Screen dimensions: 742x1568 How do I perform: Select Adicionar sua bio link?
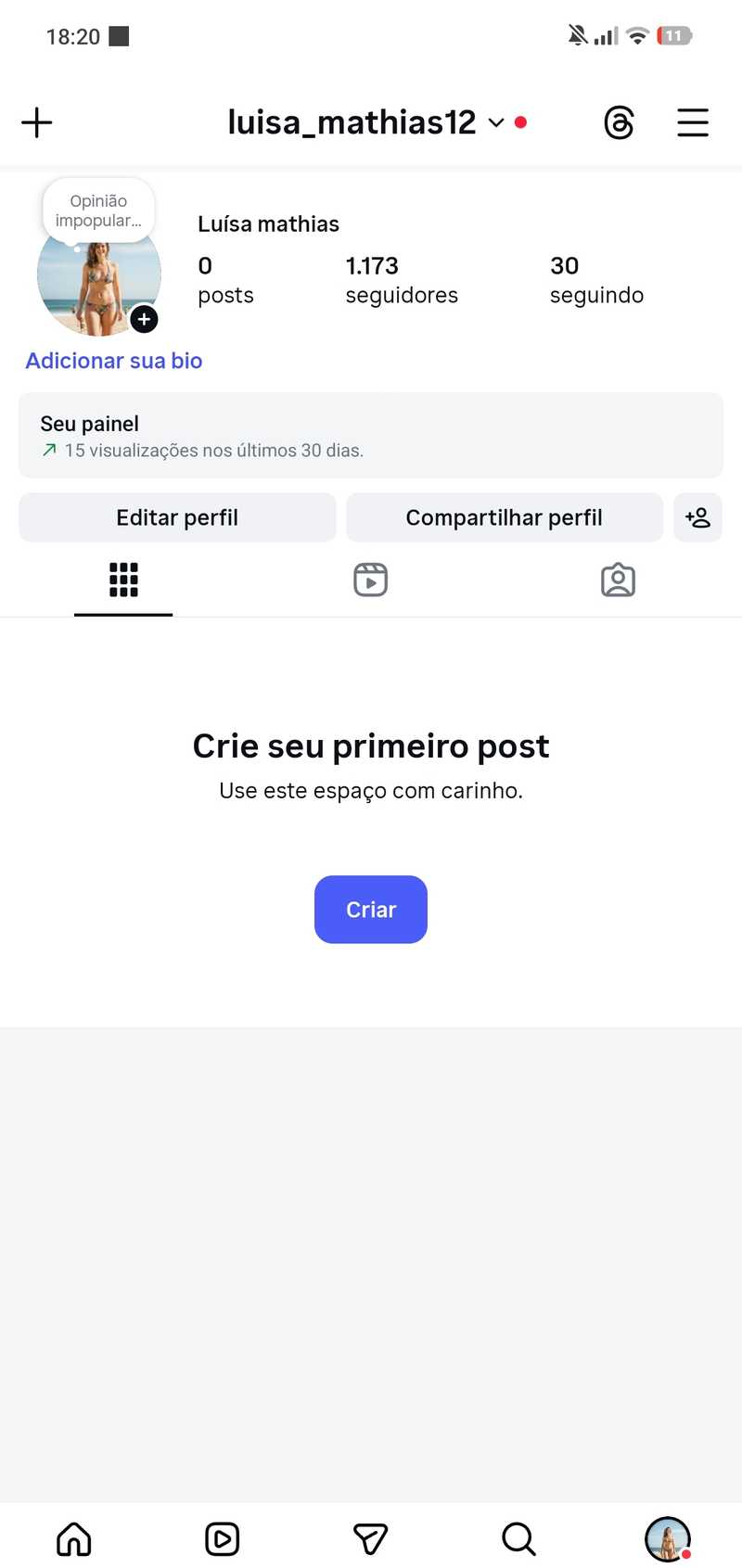(113, 361)
